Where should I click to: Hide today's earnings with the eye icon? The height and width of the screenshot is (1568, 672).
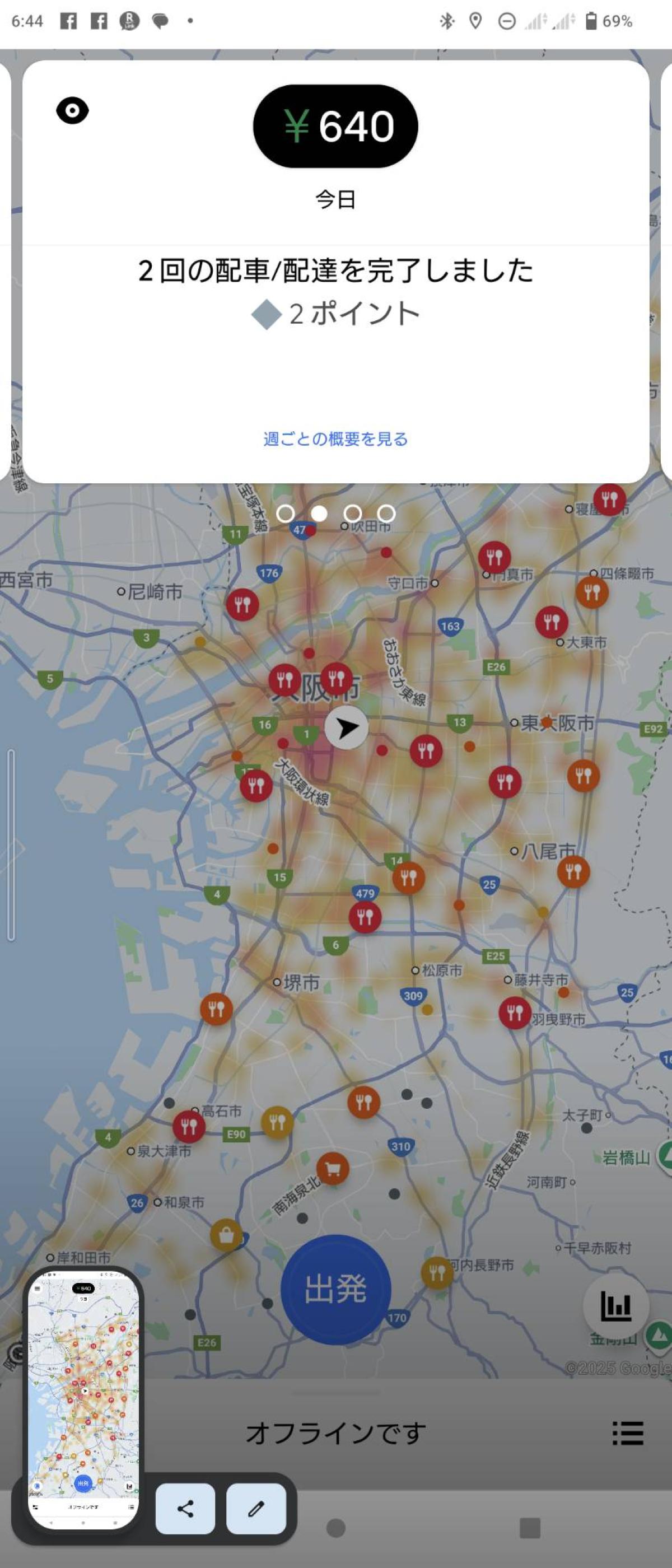72,111
